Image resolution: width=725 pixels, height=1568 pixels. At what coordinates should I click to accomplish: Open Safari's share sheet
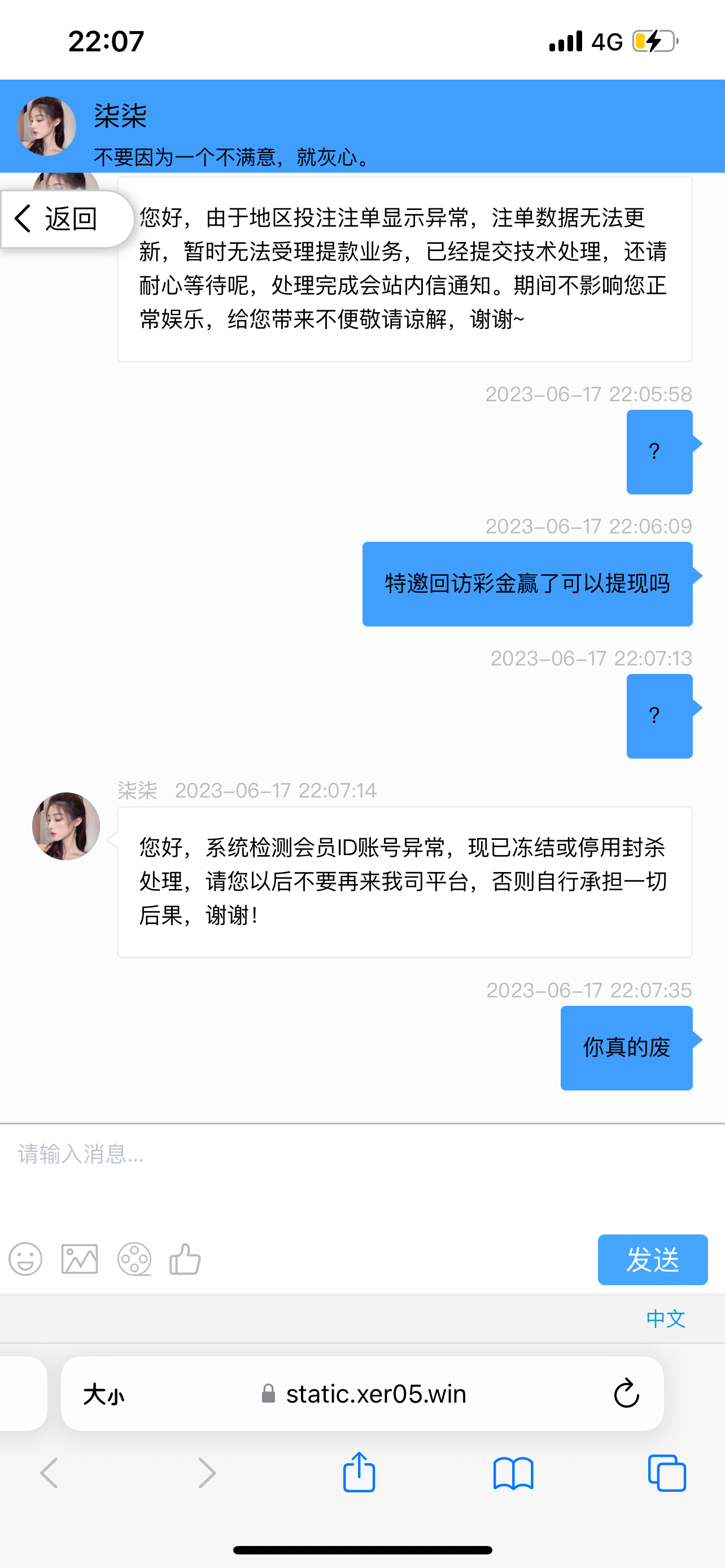[x=359, y=1473]
